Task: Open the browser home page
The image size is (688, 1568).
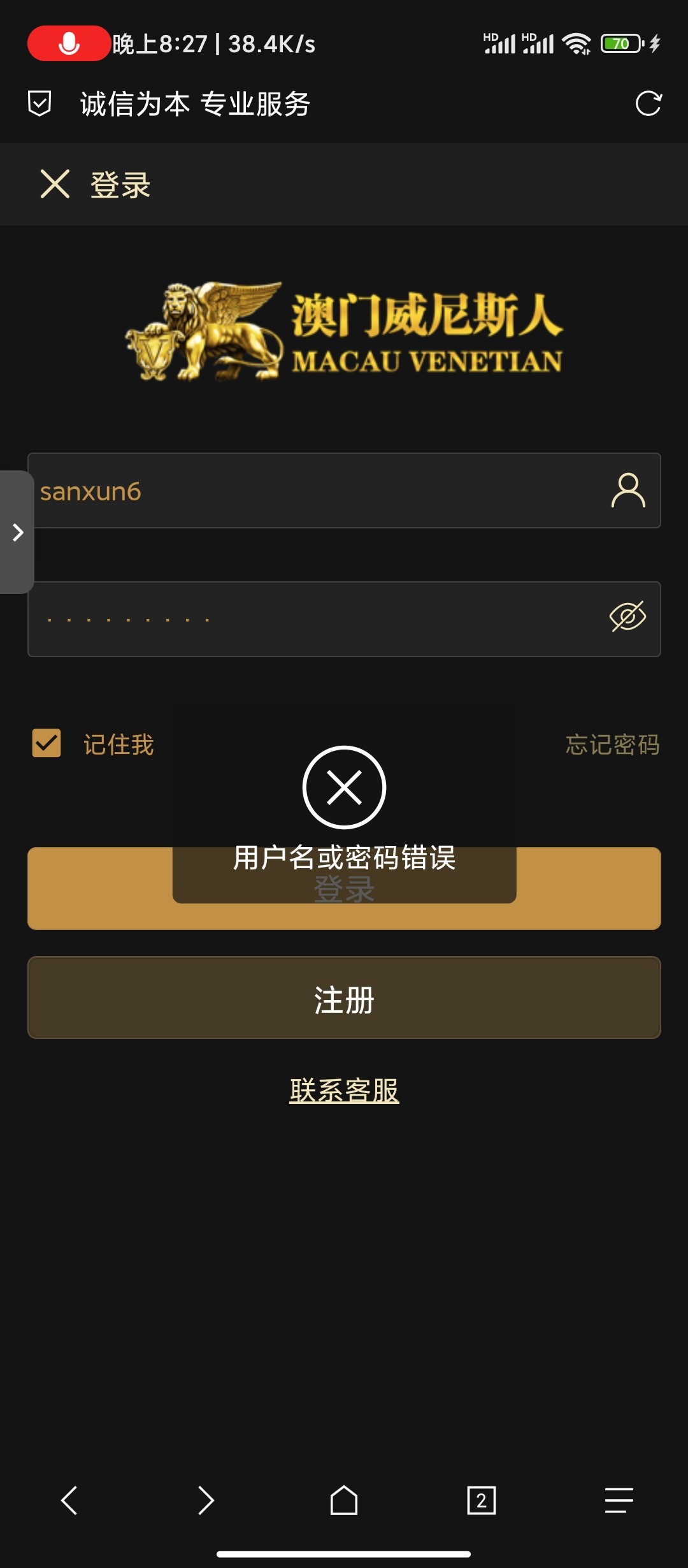Action: tap(344, 1500)
